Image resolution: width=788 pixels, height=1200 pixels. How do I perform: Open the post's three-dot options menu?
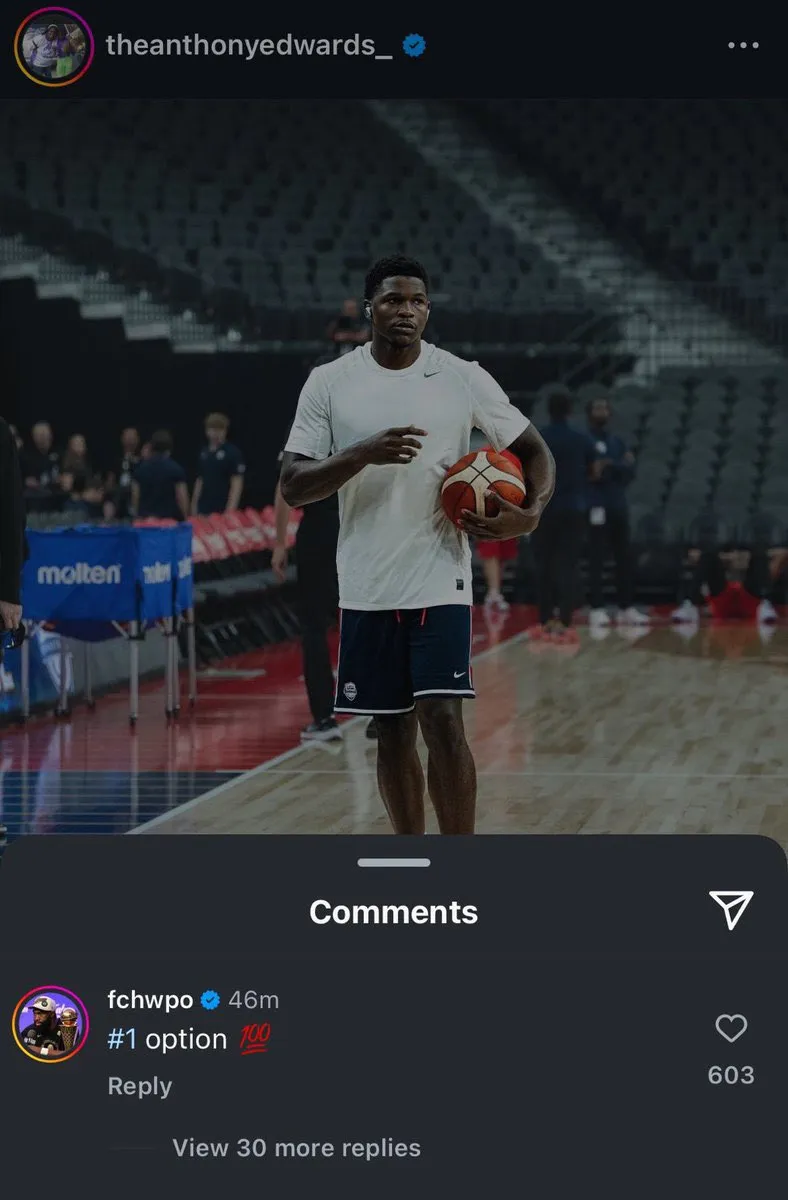point(742,46)
